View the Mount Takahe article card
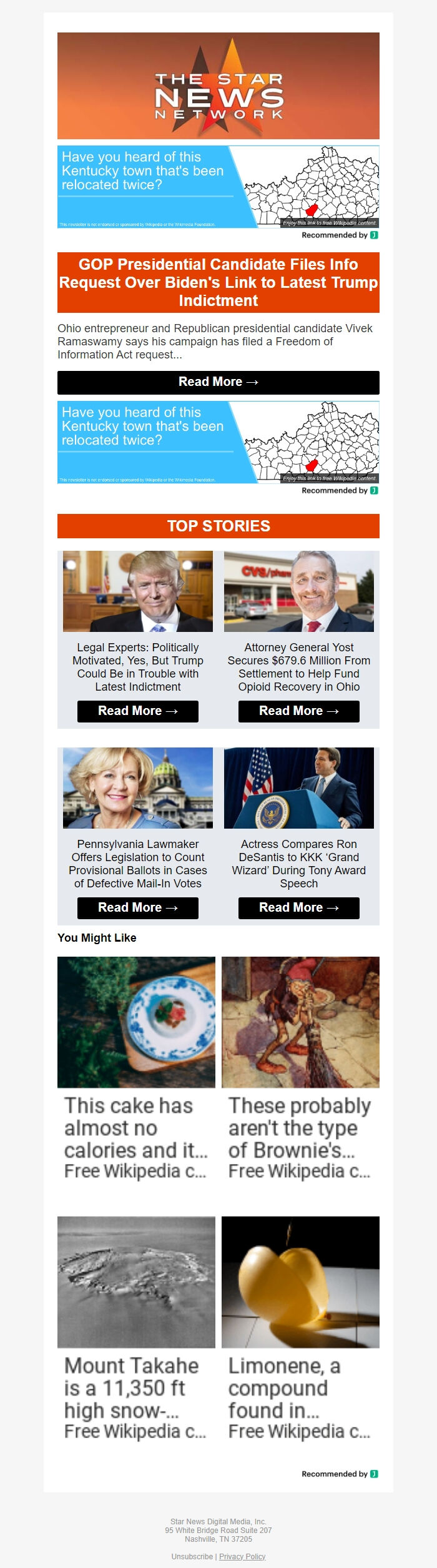This screenshot has width=437, height=1568. 136,1327
